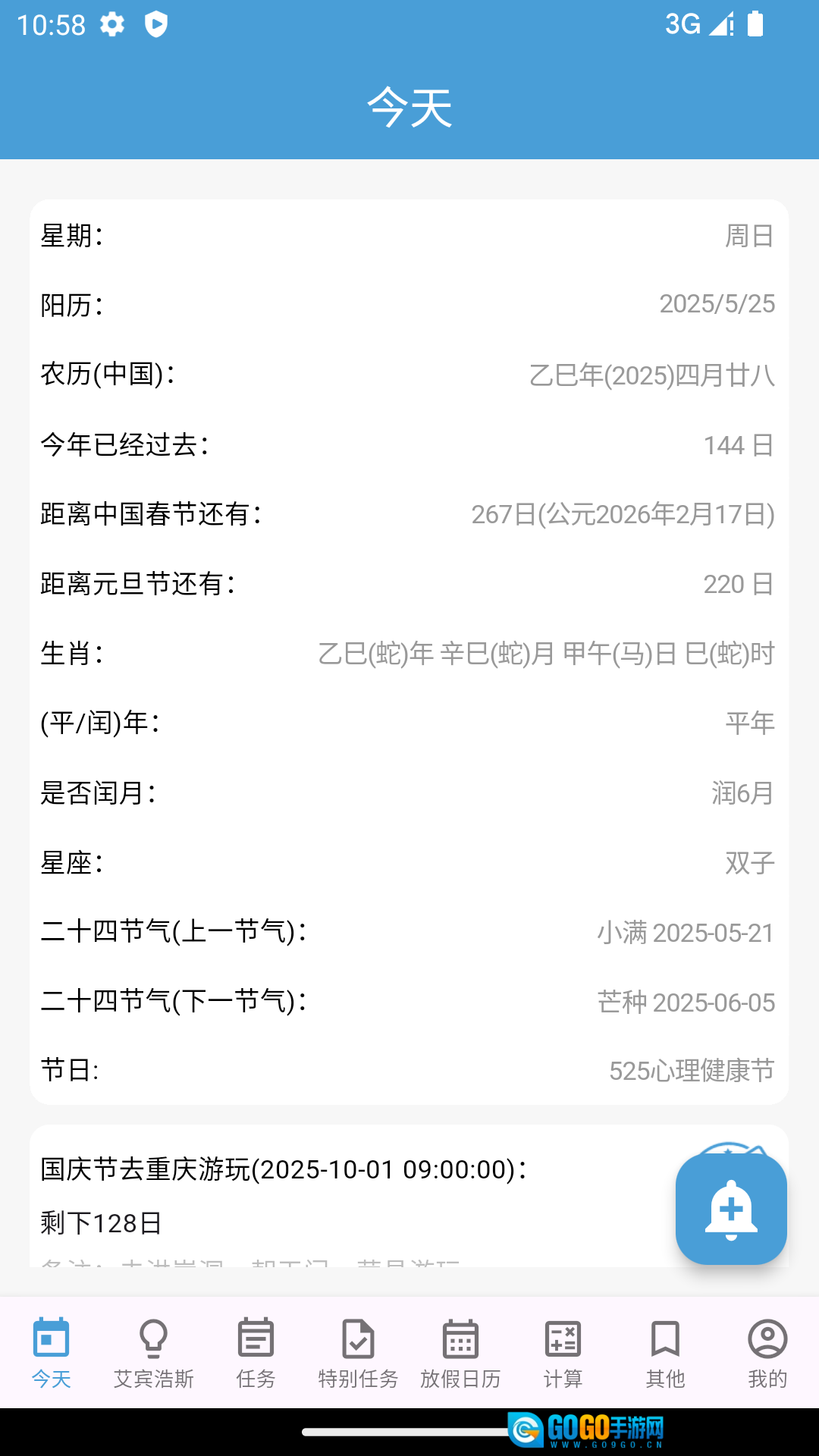Tap the 今天 tab
Screen dimensions: 819x1456
(x=51, y=1353)
